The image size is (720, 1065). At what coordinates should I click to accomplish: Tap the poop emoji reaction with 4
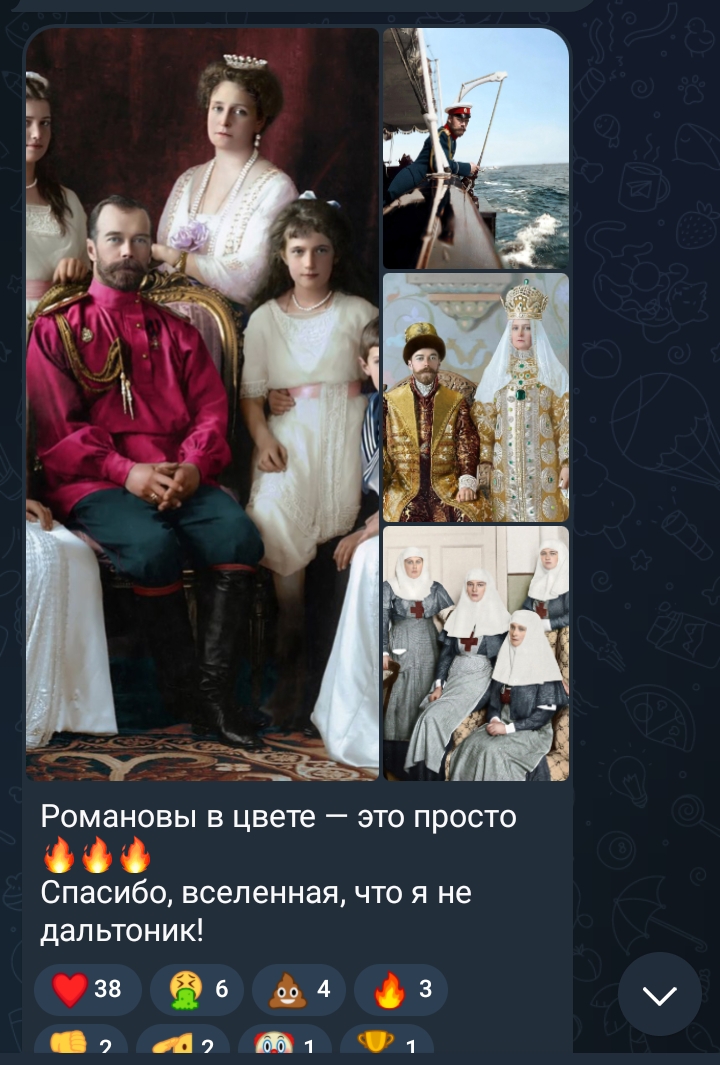click(299, 990)
